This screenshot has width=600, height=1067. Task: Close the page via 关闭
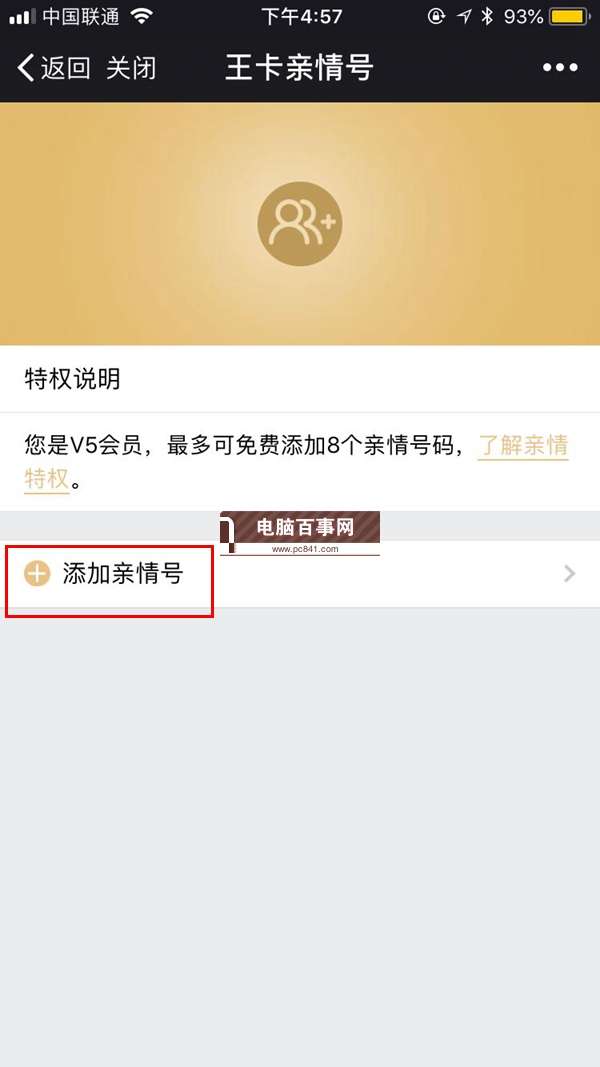[131, 68]
